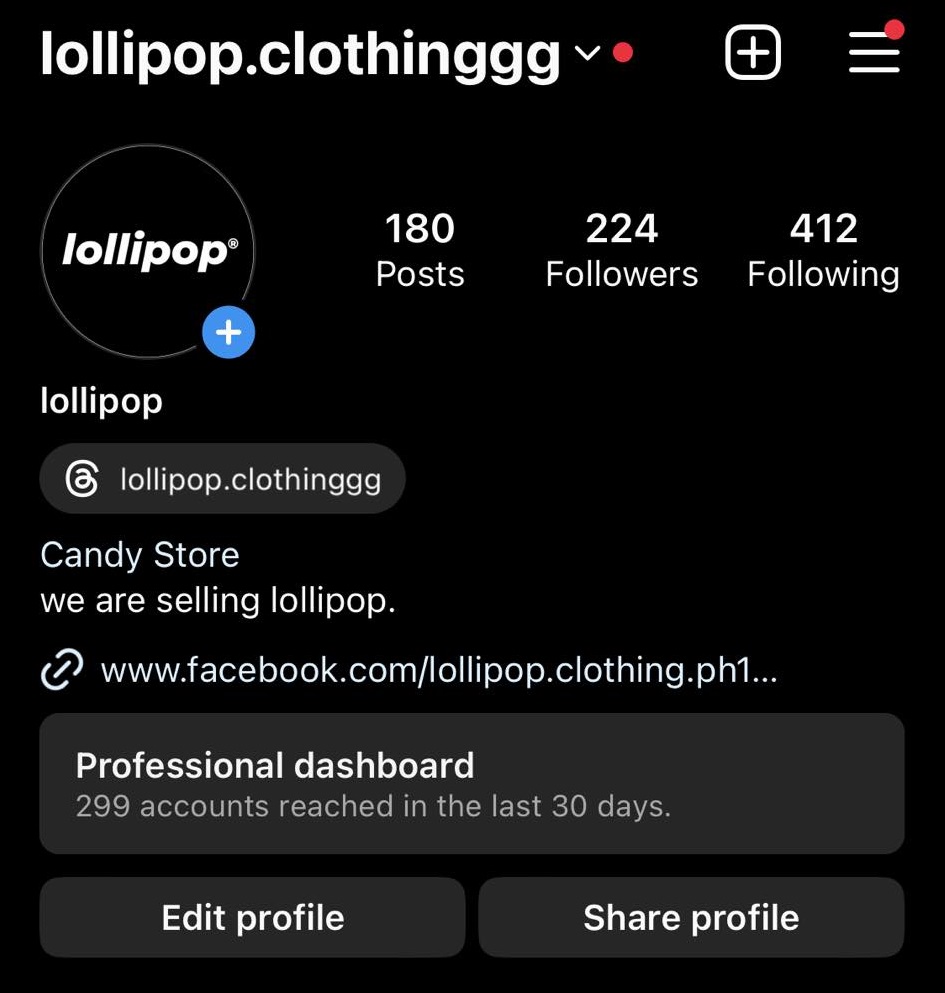The image size is (945, 993).
Task: Open the 412 Following list
Action: pyautogui.click(x=823, y=250)
